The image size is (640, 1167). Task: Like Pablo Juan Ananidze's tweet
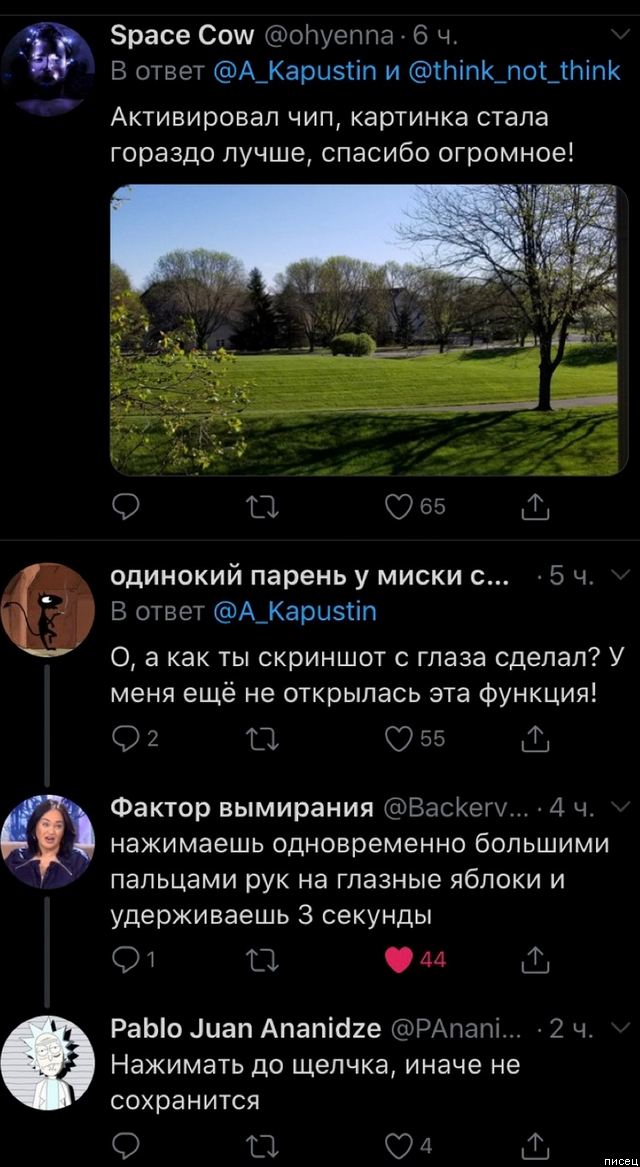pyautogui.click(x=398, y=1144)
